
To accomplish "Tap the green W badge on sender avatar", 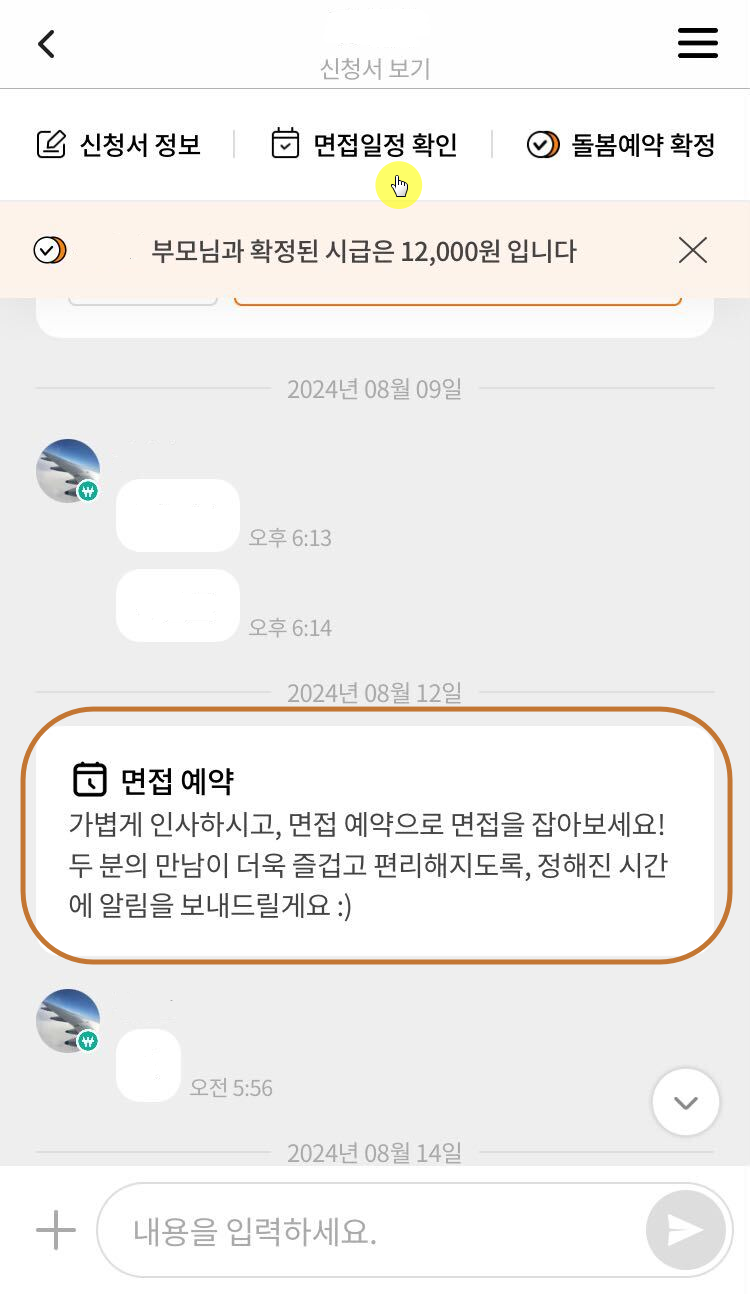I will [x=88, y=491].
